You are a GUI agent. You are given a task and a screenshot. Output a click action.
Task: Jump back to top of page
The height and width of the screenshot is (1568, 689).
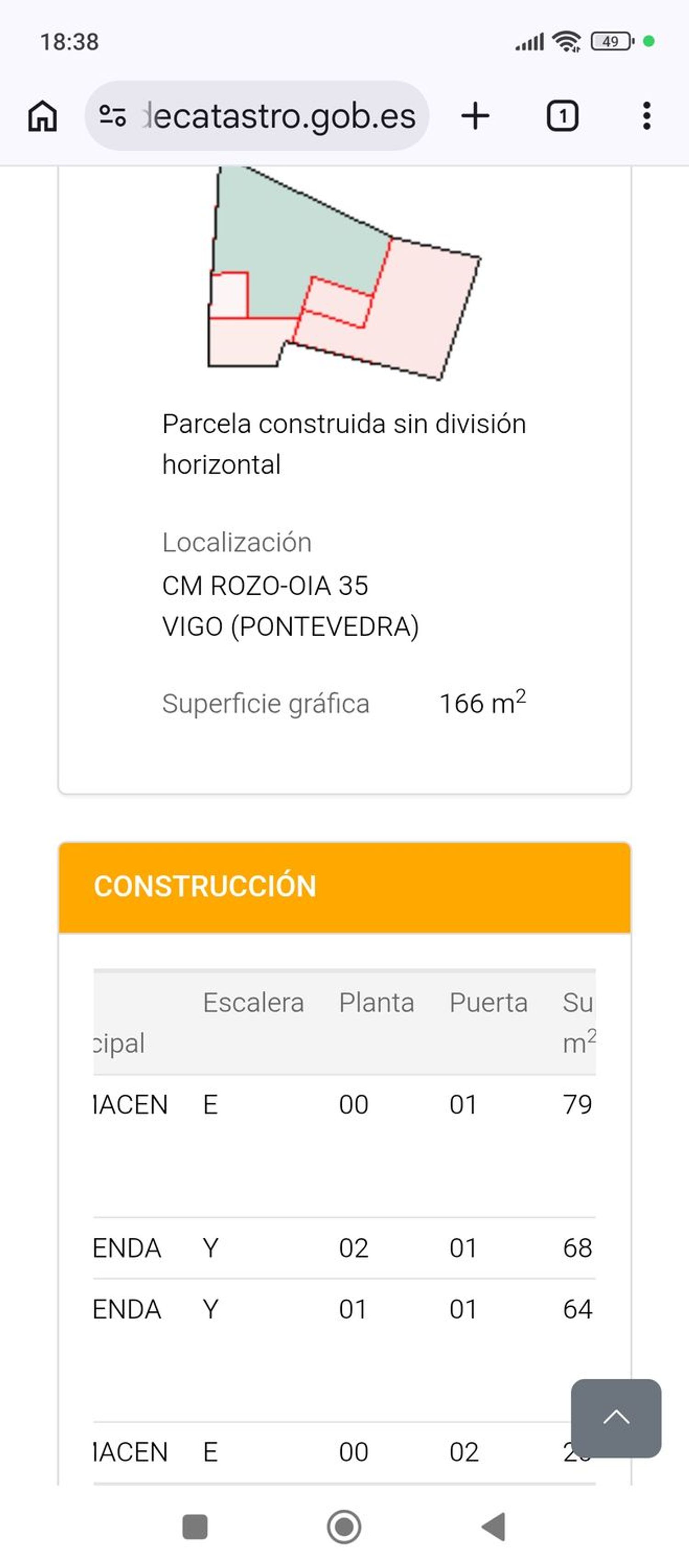pyautogui.click(x=616, y=1418)
